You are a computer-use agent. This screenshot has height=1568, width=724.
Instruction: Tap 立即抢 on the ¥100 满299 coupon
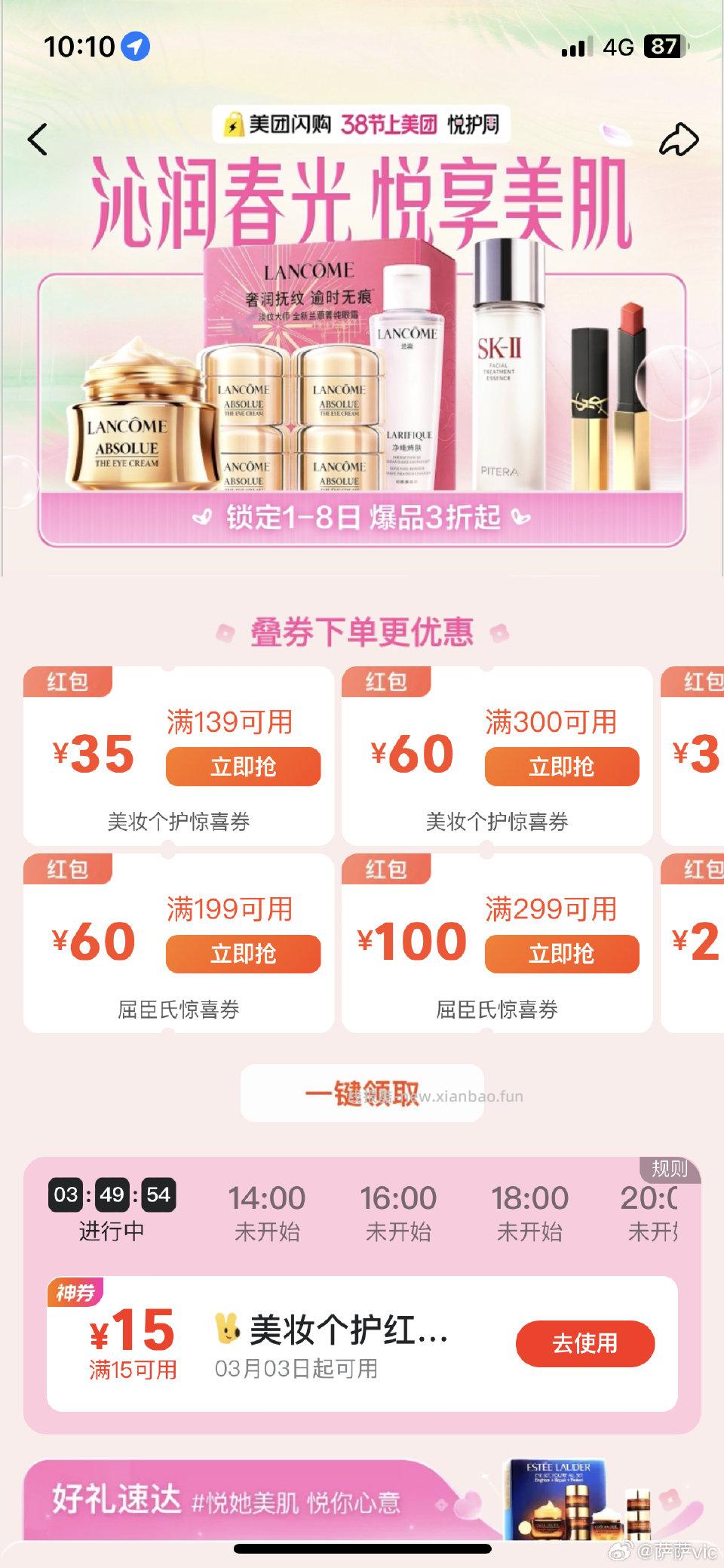point(561,952)
